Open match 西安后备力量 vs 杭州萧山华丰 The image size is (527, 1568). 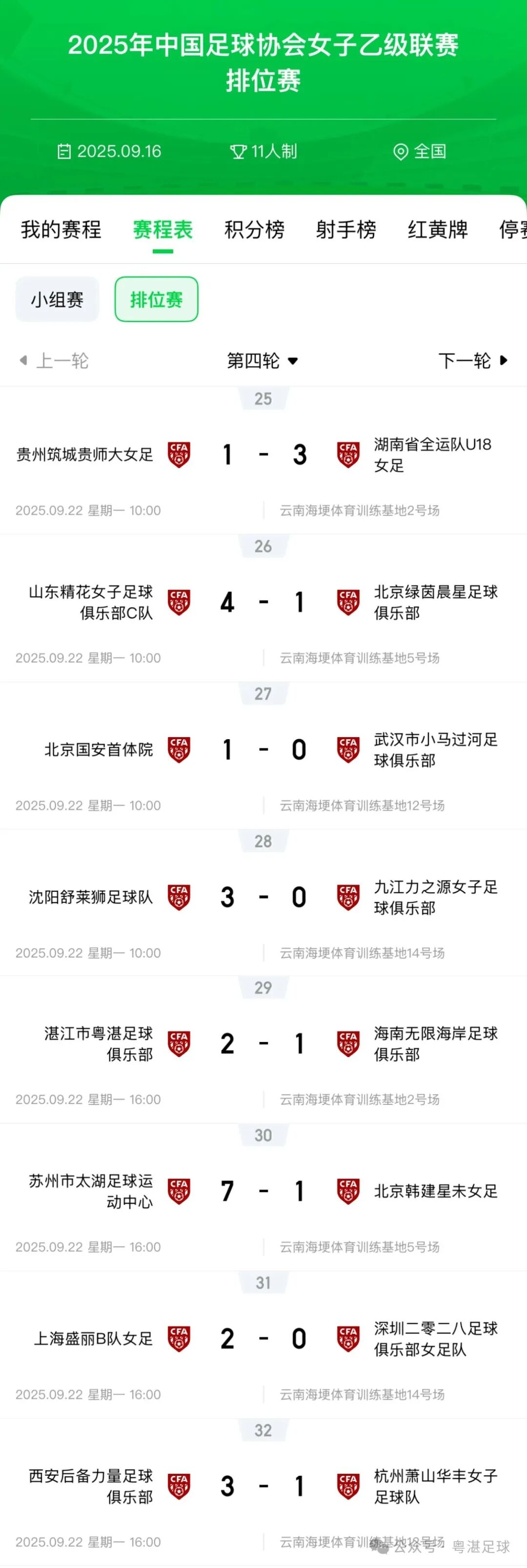pyautogui.click(x=263, y=1486)
